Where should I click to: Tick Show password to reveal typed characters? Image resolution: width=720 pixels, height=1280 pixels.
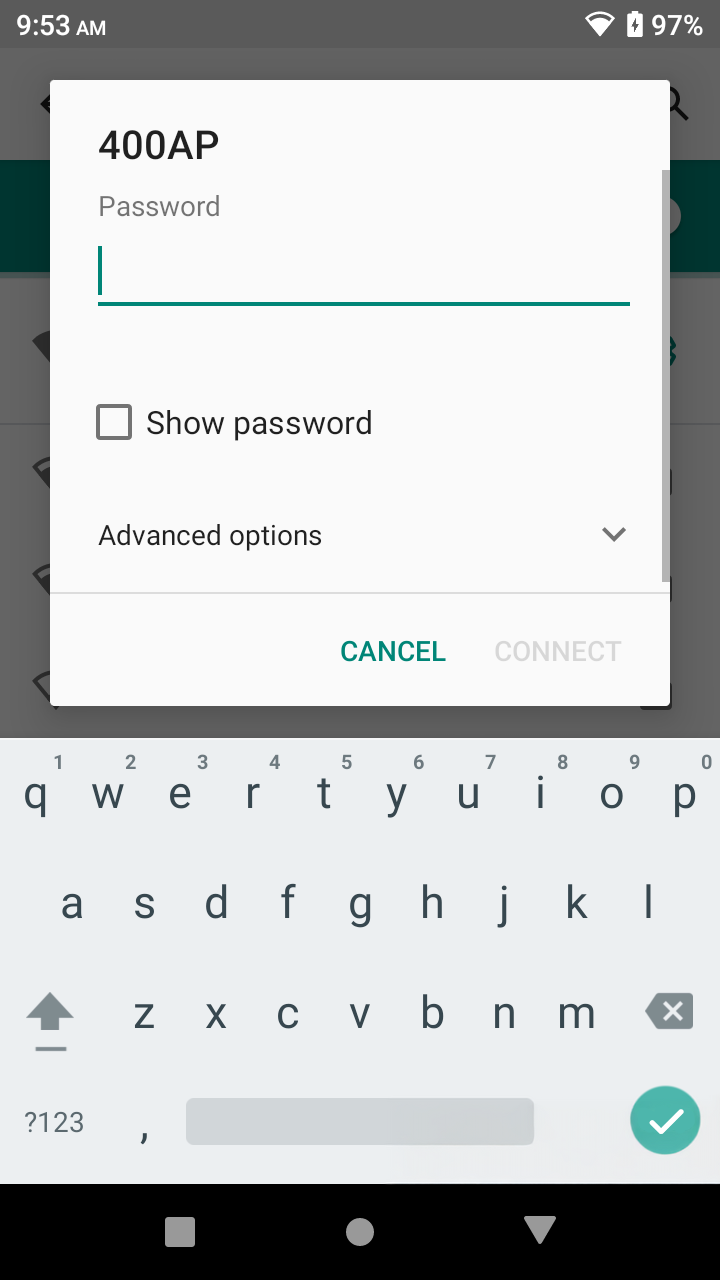(x=113, y=422)
